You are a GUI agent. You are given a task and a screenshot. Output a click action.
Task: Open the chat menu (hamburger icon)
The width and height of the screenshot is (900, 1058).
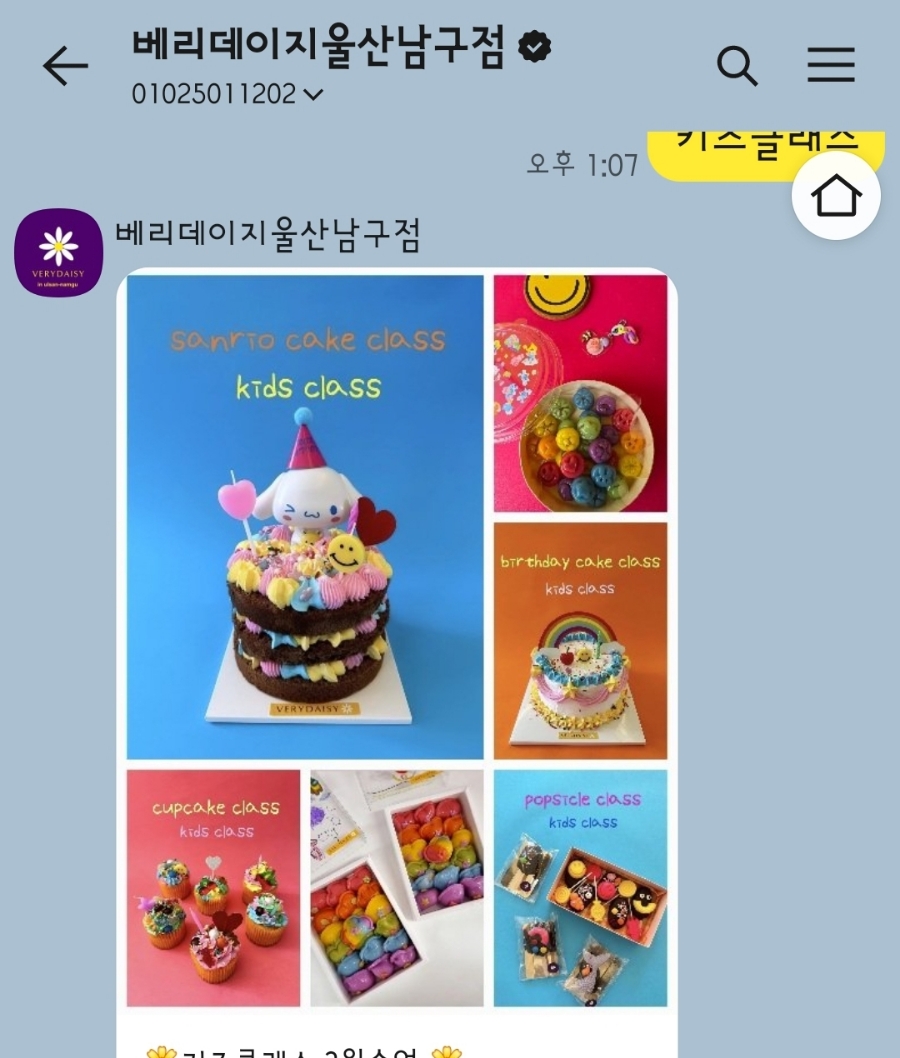[x=830, y=66]
